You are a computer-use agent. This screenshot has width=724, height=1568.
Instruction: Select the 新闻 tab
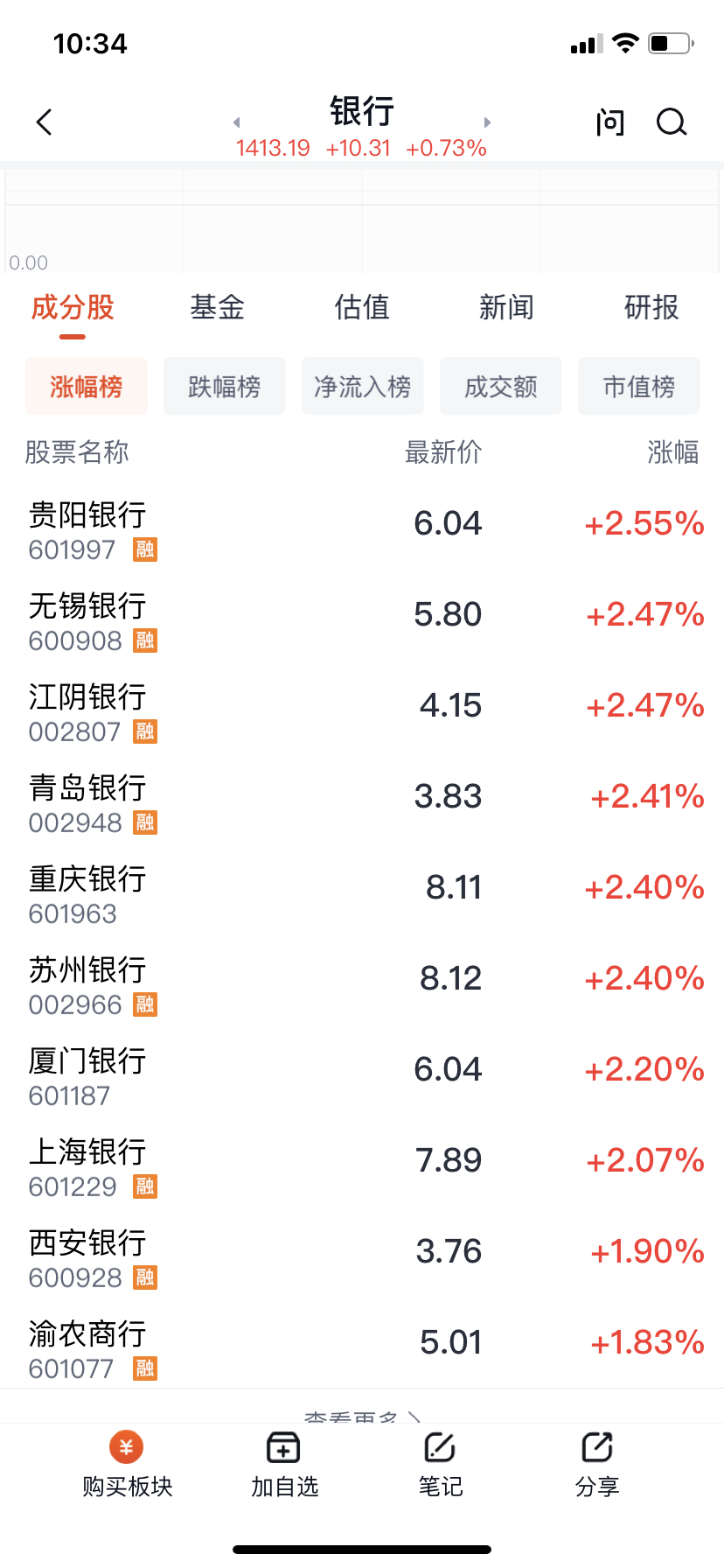tap(506, 308)
